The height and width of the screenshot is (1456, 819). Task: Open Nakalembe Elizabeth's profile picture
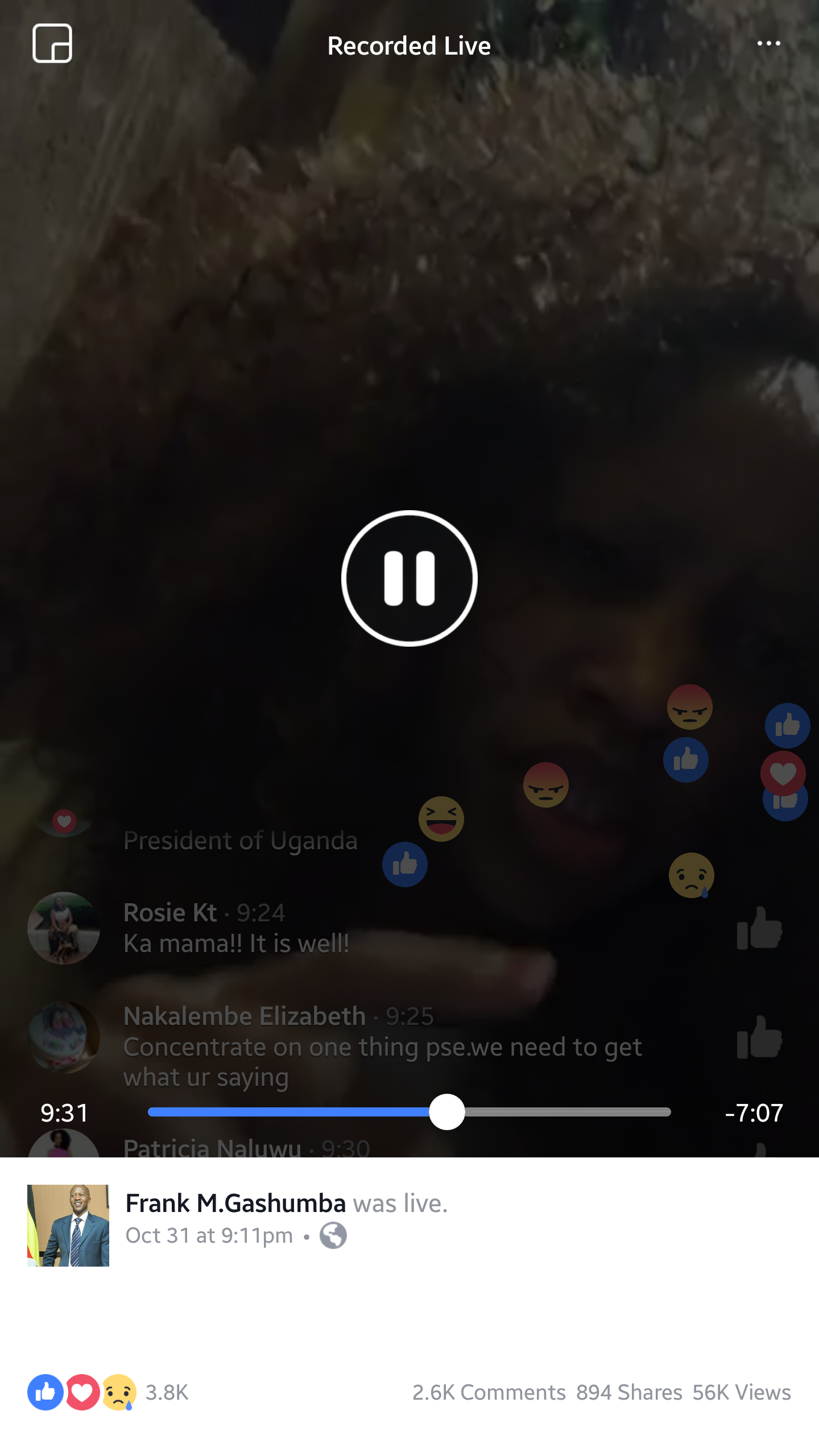point(64,1037)
